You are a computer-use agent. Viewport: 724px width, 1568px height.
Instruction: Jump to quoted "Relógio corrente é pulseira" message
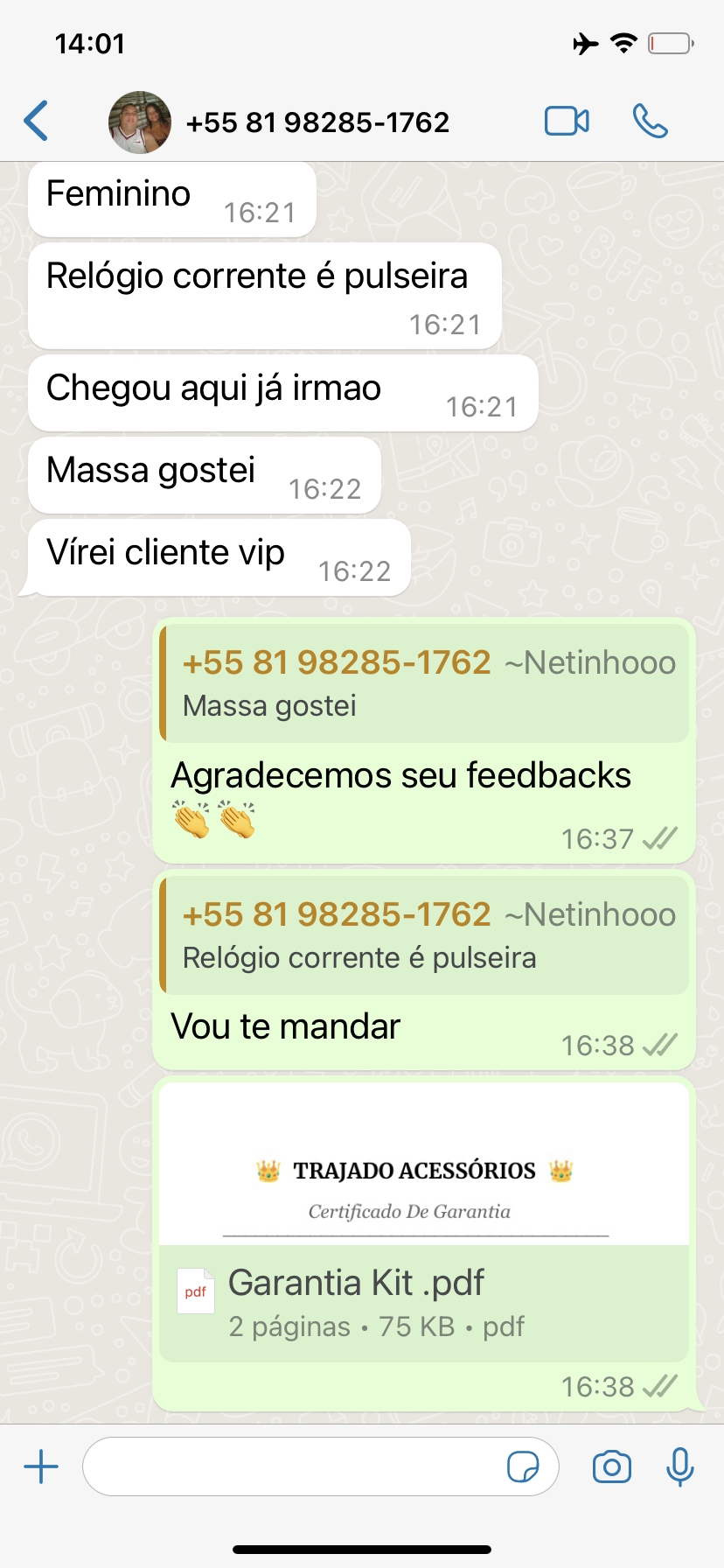click(x=424, y=936)
